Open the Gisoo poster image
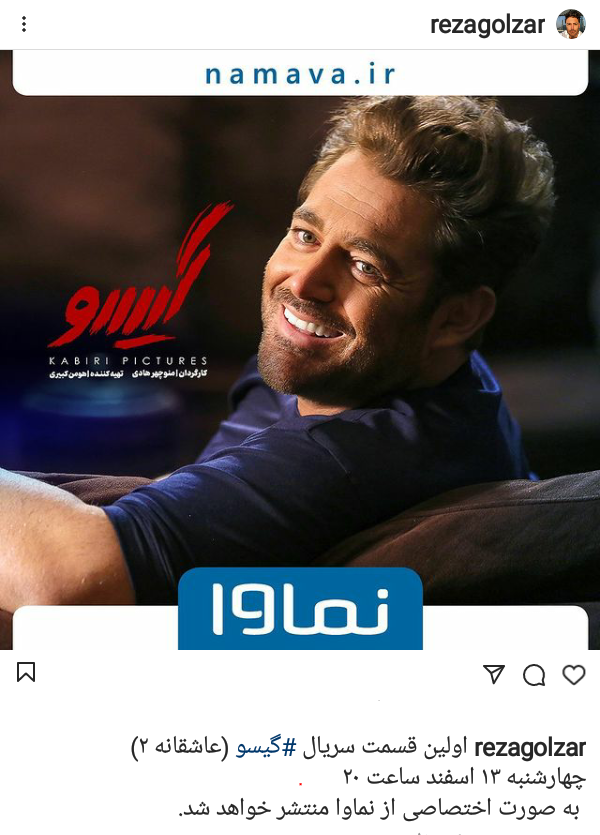600x835 pixels. click(300, 350)
